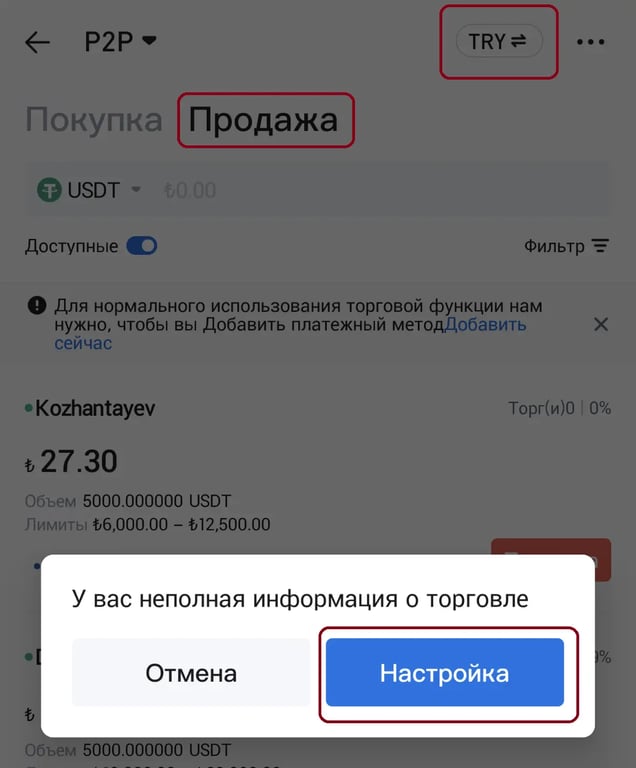Select the Продажа tab
Image resolution: width=636 pixels, height=768 pixels.
(x=264, y=120)
